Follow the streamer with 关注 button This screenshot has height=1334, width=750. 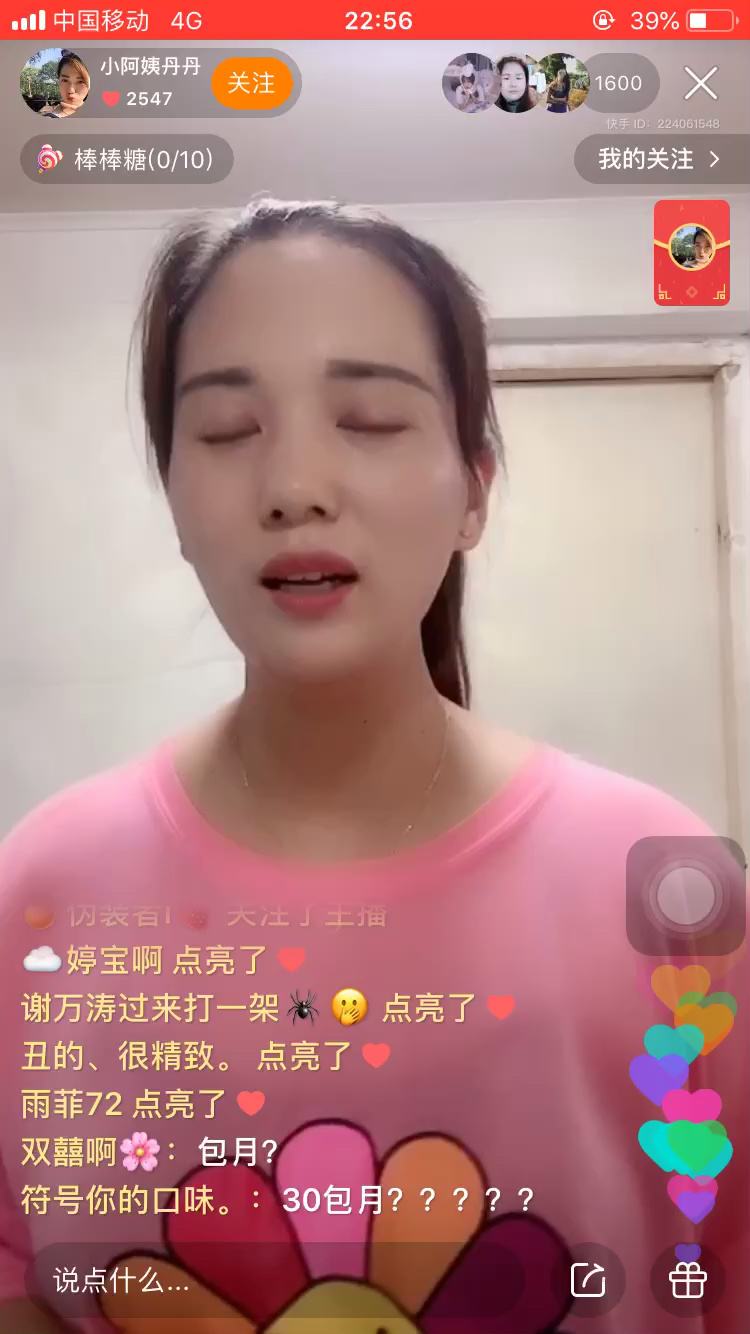point(251,83)
